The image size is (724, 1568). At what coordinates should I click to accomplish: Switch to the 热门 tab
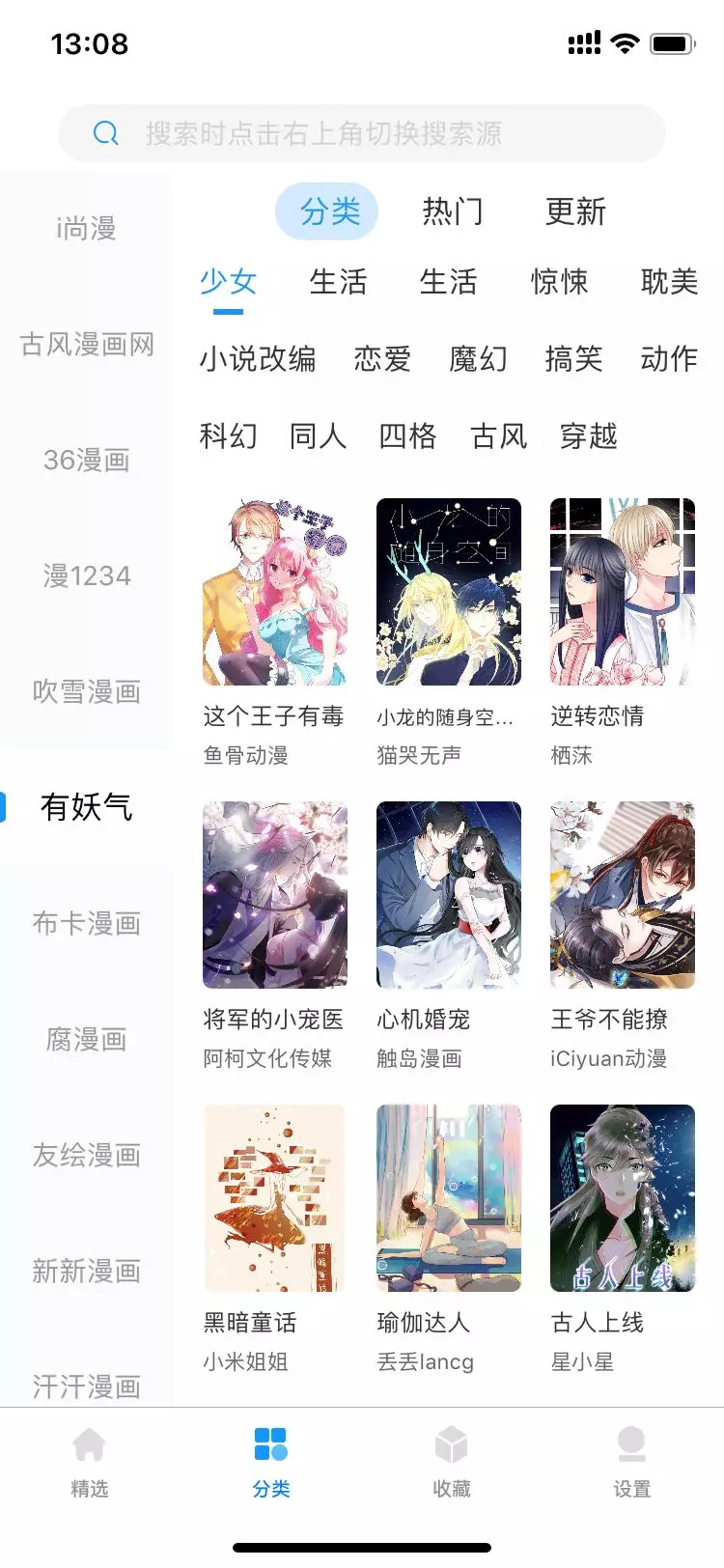click(x=452, y=211)
